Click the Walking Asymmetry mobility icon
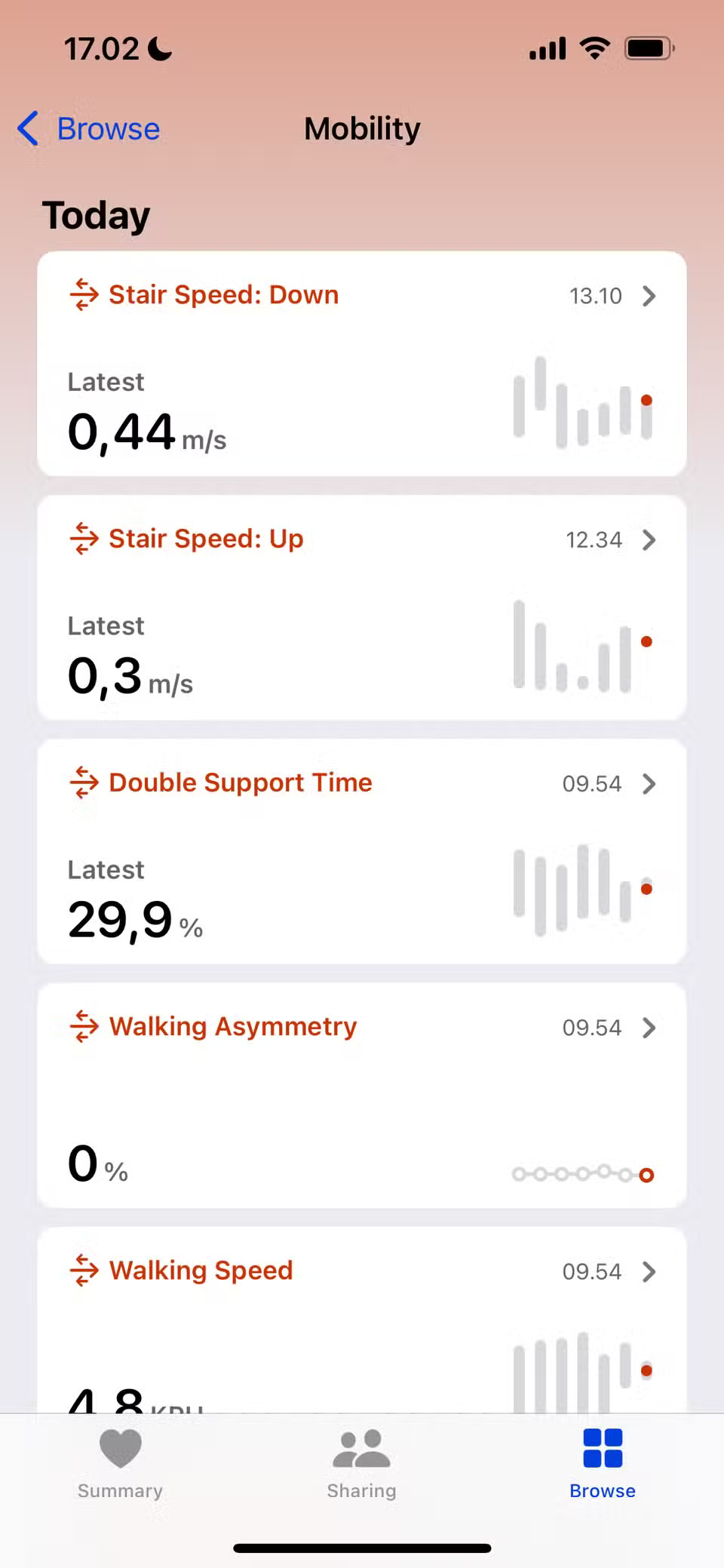The image size is (724, 1568). point(83,1026)
